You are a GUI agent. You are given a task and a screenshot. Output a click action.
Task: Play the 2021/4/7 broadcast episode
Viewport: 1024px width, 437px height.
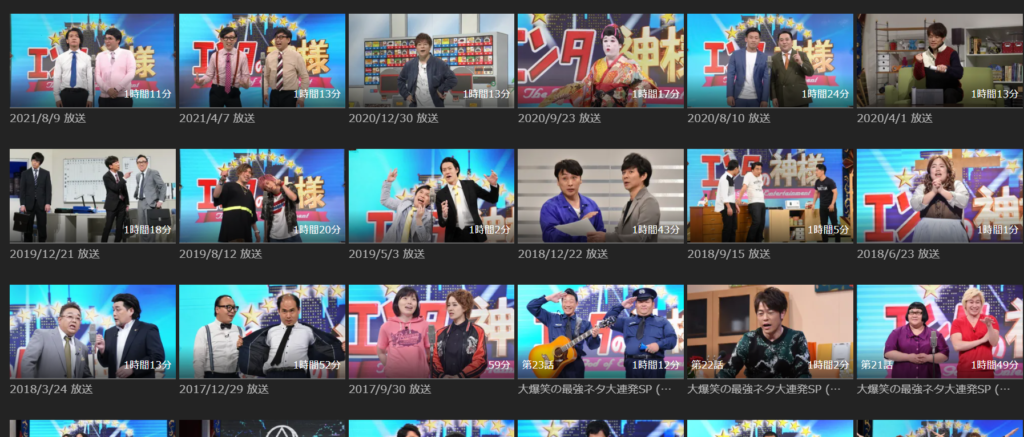pyautogui.click(x=262, y=60)
